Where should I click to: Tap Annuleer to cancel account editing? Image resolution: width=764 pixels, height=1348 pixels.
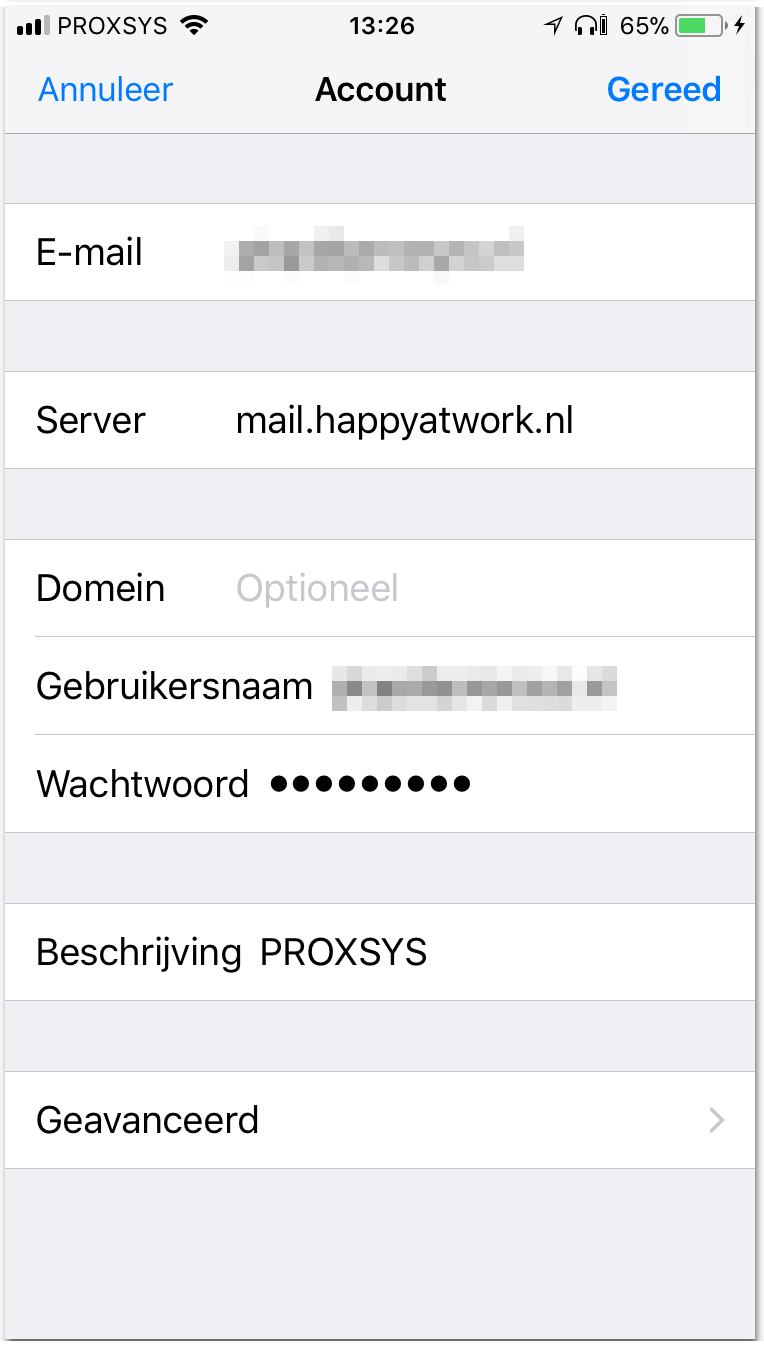pos(105,90)
